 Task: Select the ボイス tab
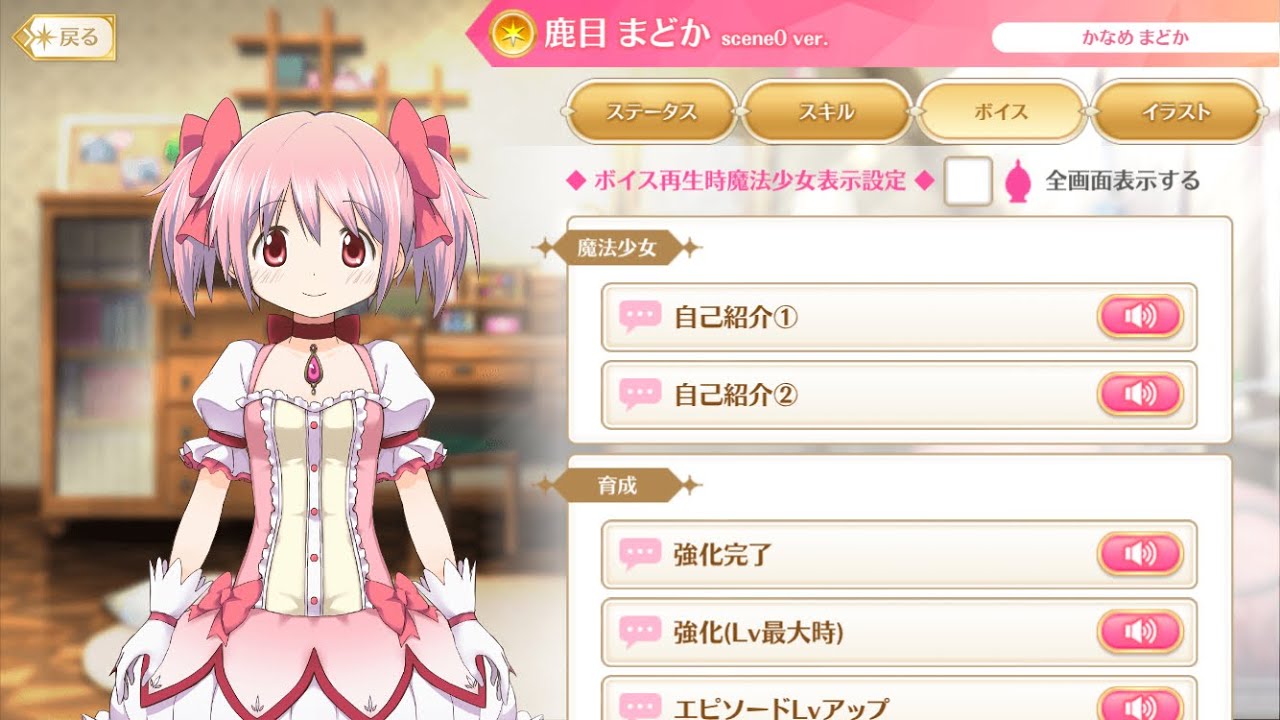(x=1001, y=112)
